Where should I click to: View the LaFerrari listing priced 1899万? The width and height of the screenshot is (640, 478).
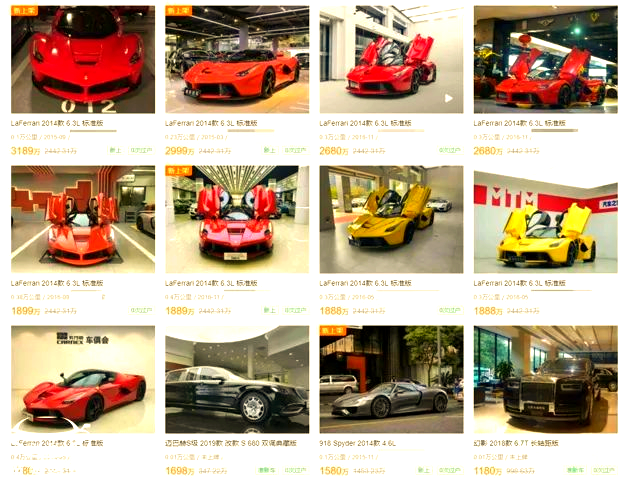pos(82,219)
